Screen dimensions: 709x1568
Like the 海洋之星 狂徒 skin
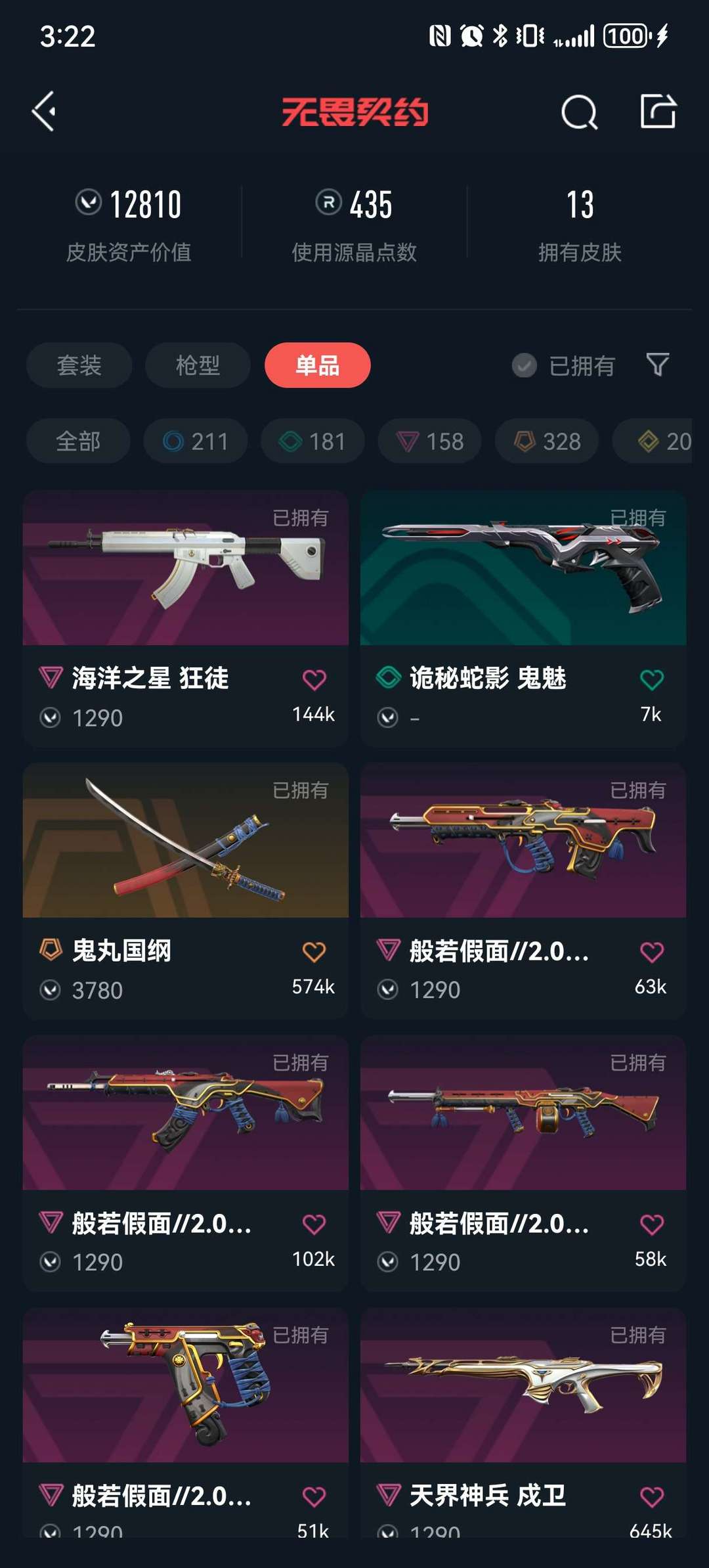pos(314,679)
